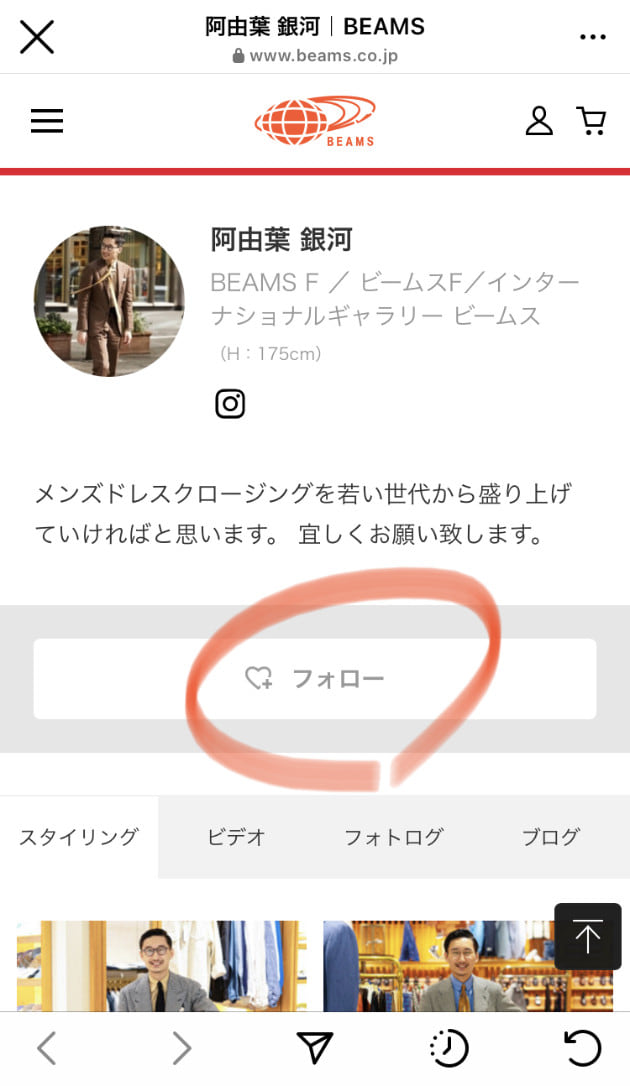Follow 阿由葉 銀河 with the フォロー button
Image resolution: width=630 pixels, height=1086 pixels.
pyautogui.click(x=315, y=679)
